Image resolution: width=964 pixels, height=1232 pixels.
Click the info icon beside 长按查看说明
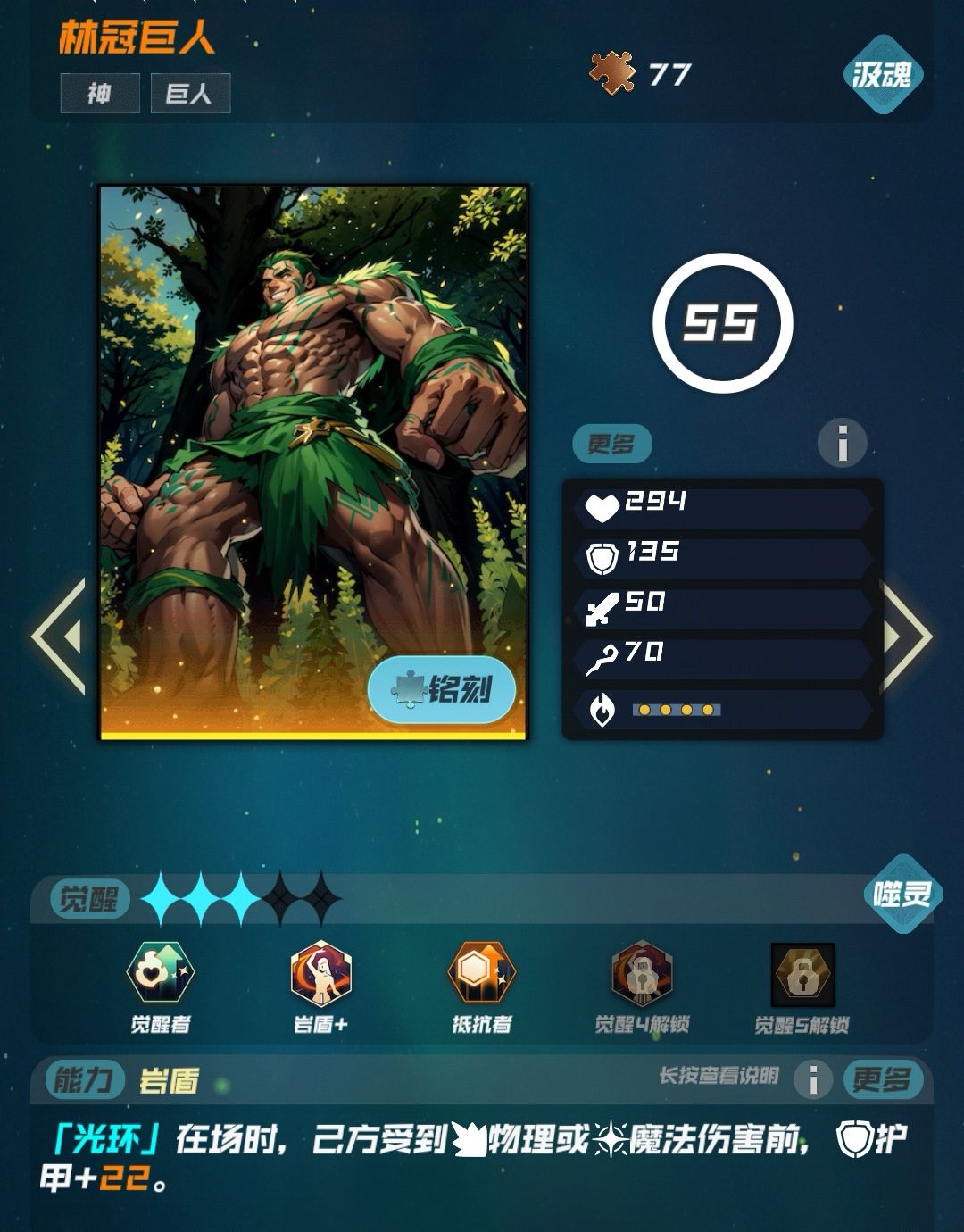[813, 1080]
